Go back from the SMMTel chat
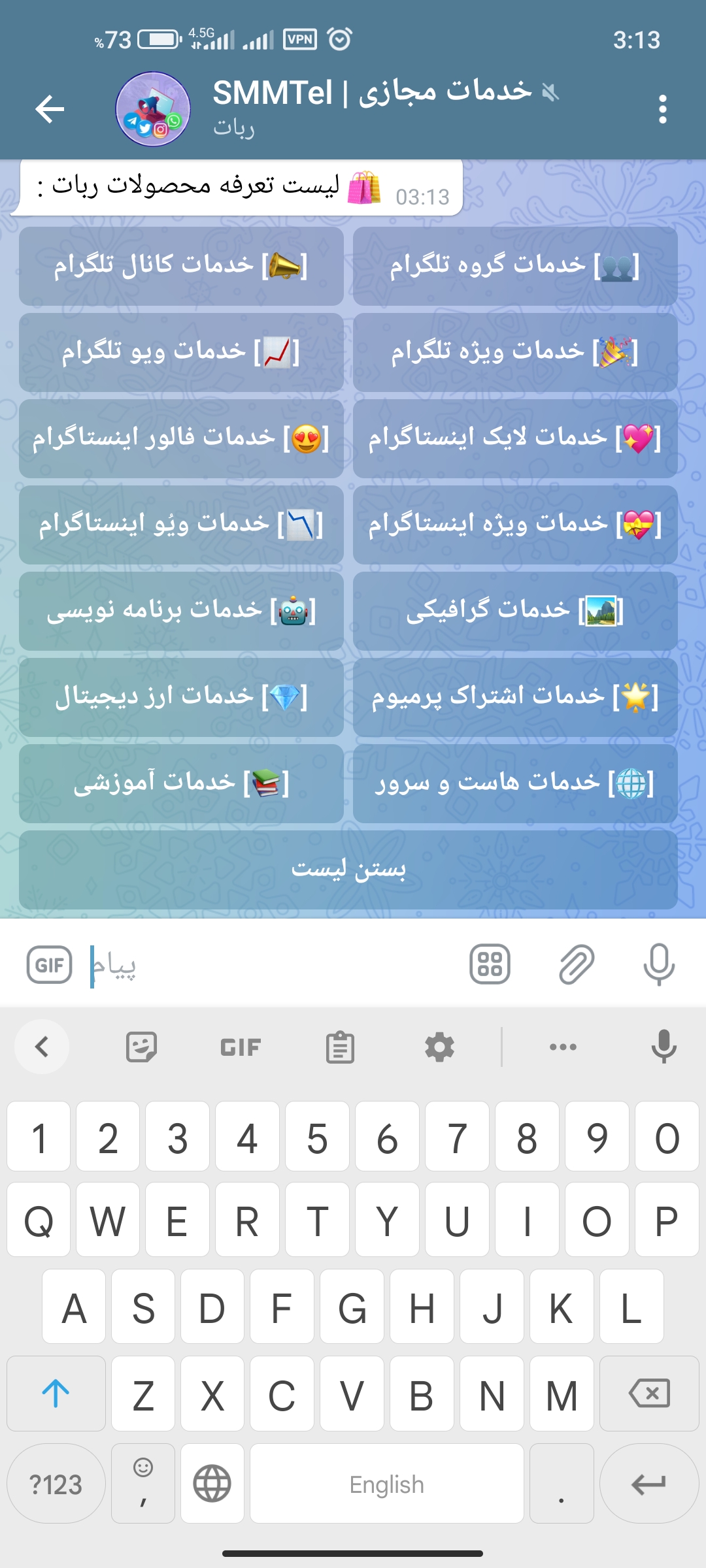Viewport: 706px width, 1568px height. 50,108
